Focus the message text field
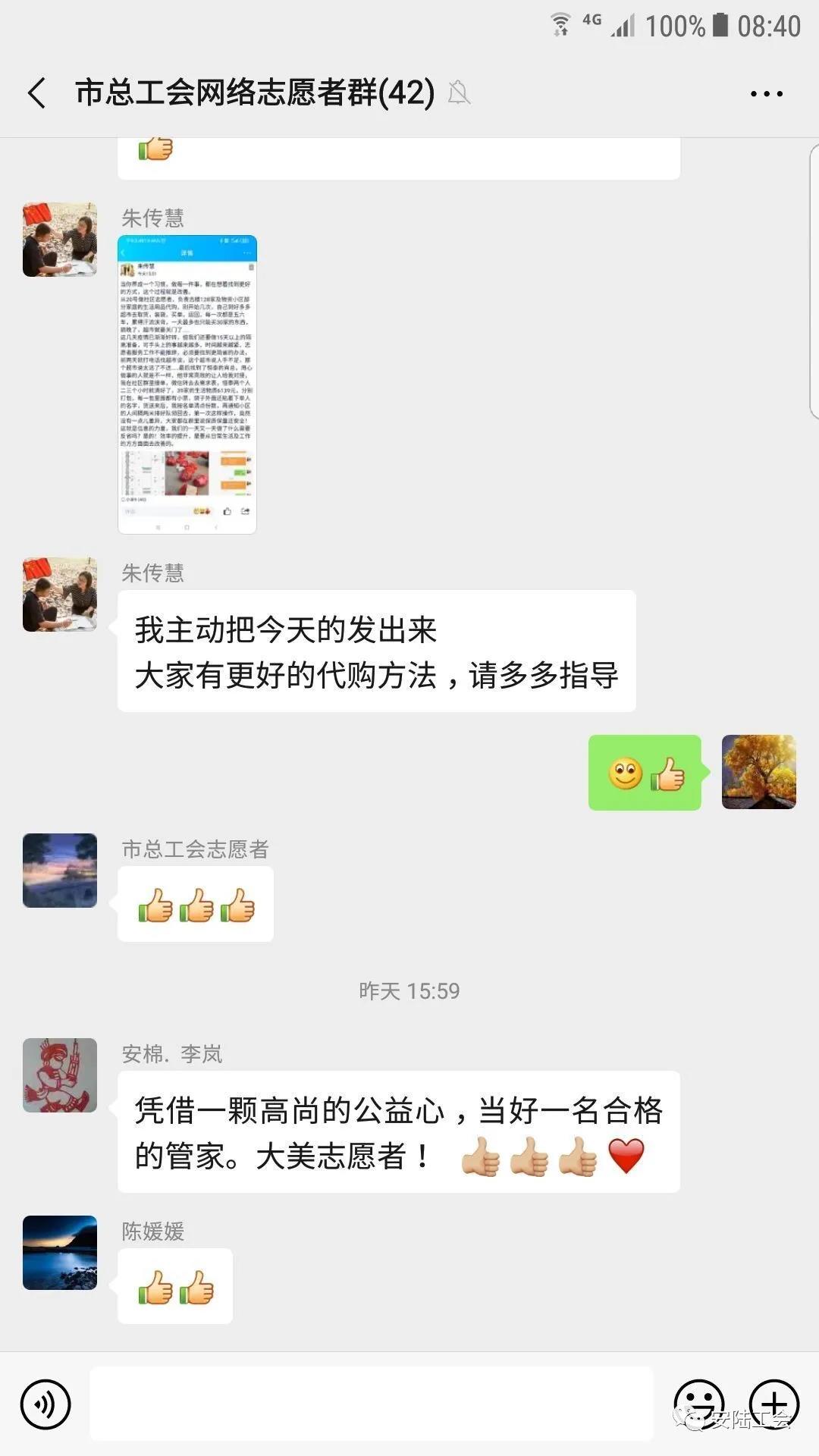The width and height of the screenshot is (819, 1456). (372, 1404)
